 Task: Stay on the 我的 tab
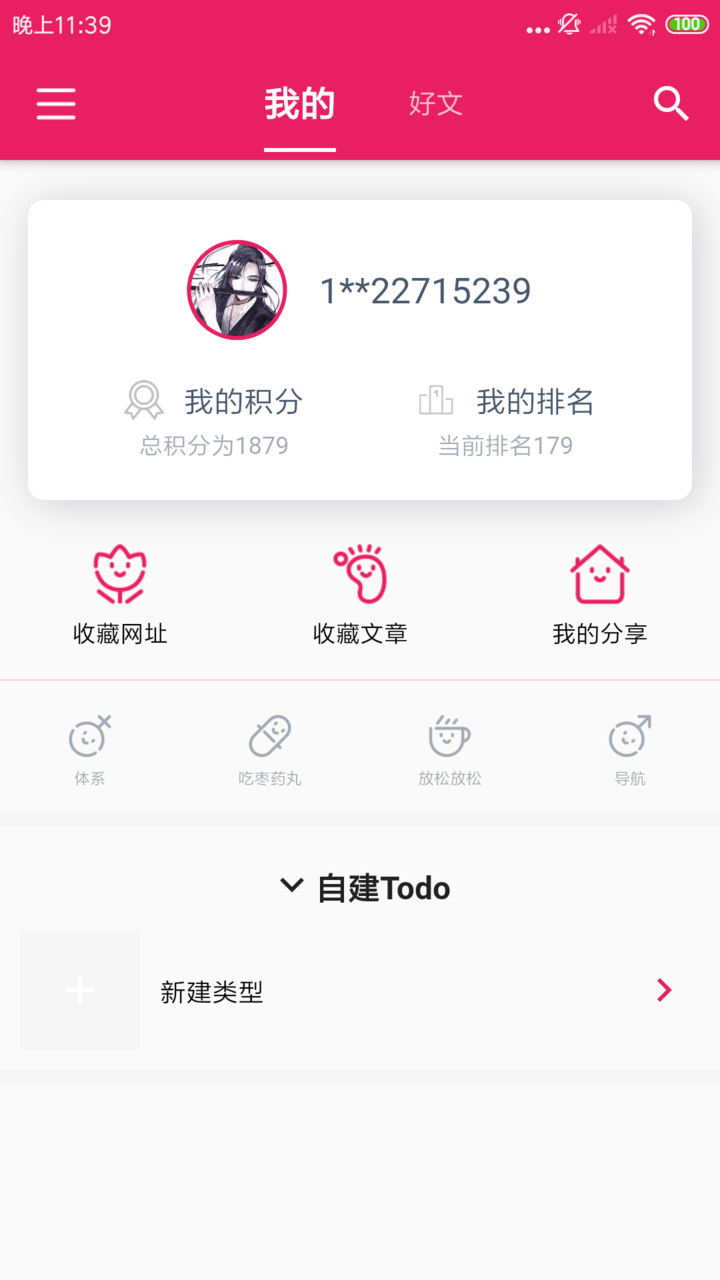pos(297,104)
